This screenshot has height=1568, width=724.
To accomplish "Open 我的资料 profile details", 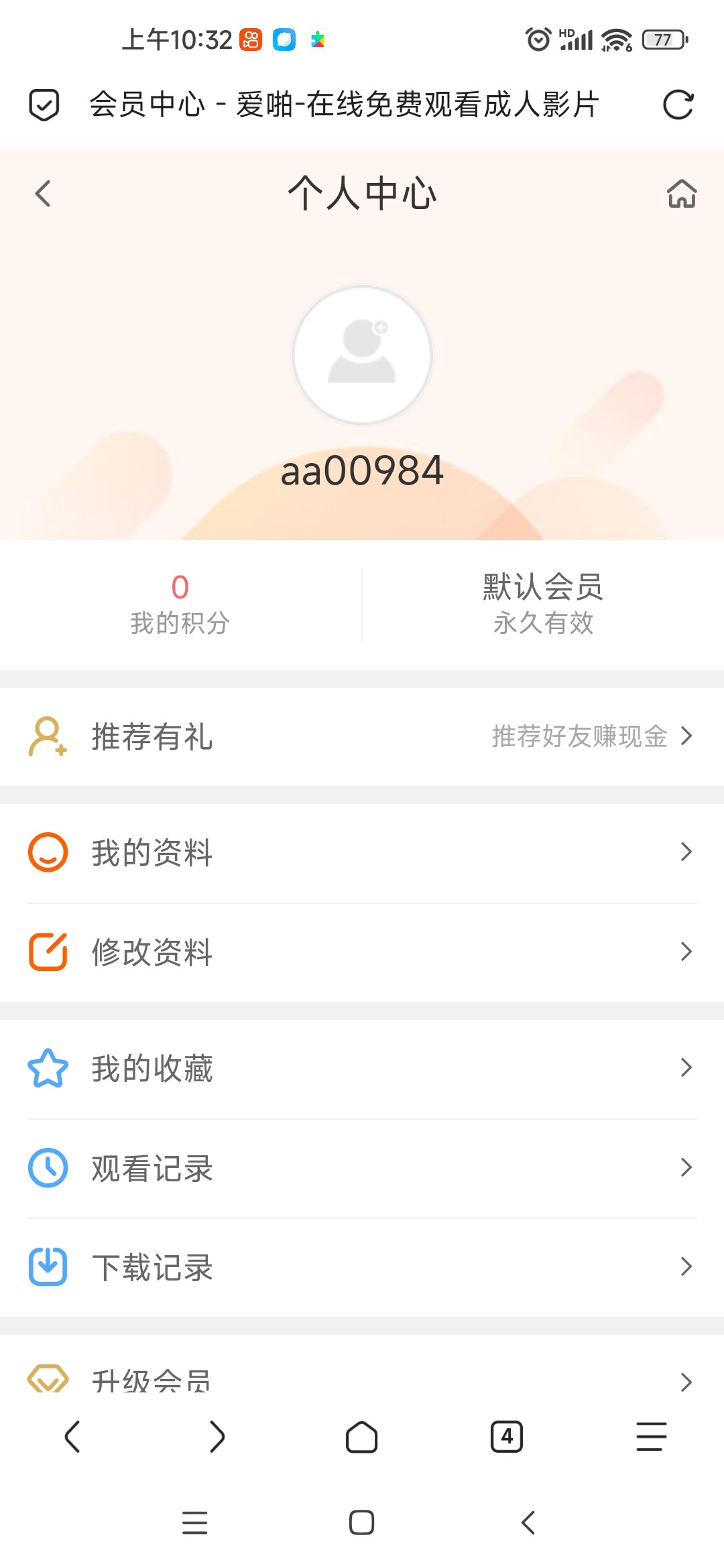I will 362,852.
